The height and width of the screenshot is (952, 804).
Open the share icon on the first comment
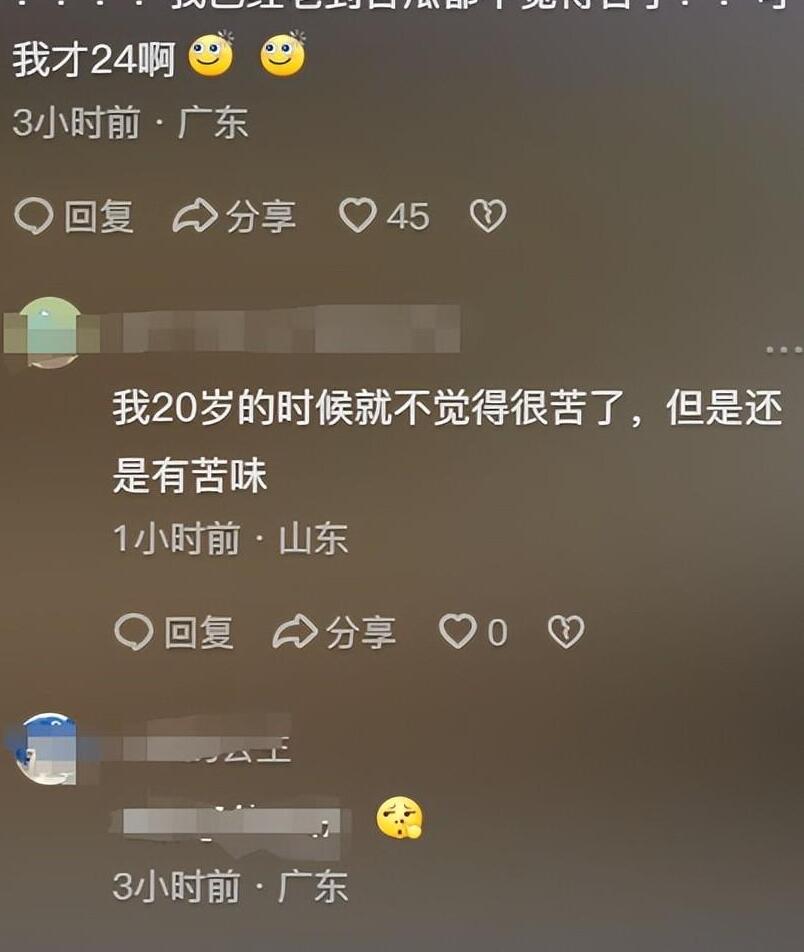coord(198,216)
